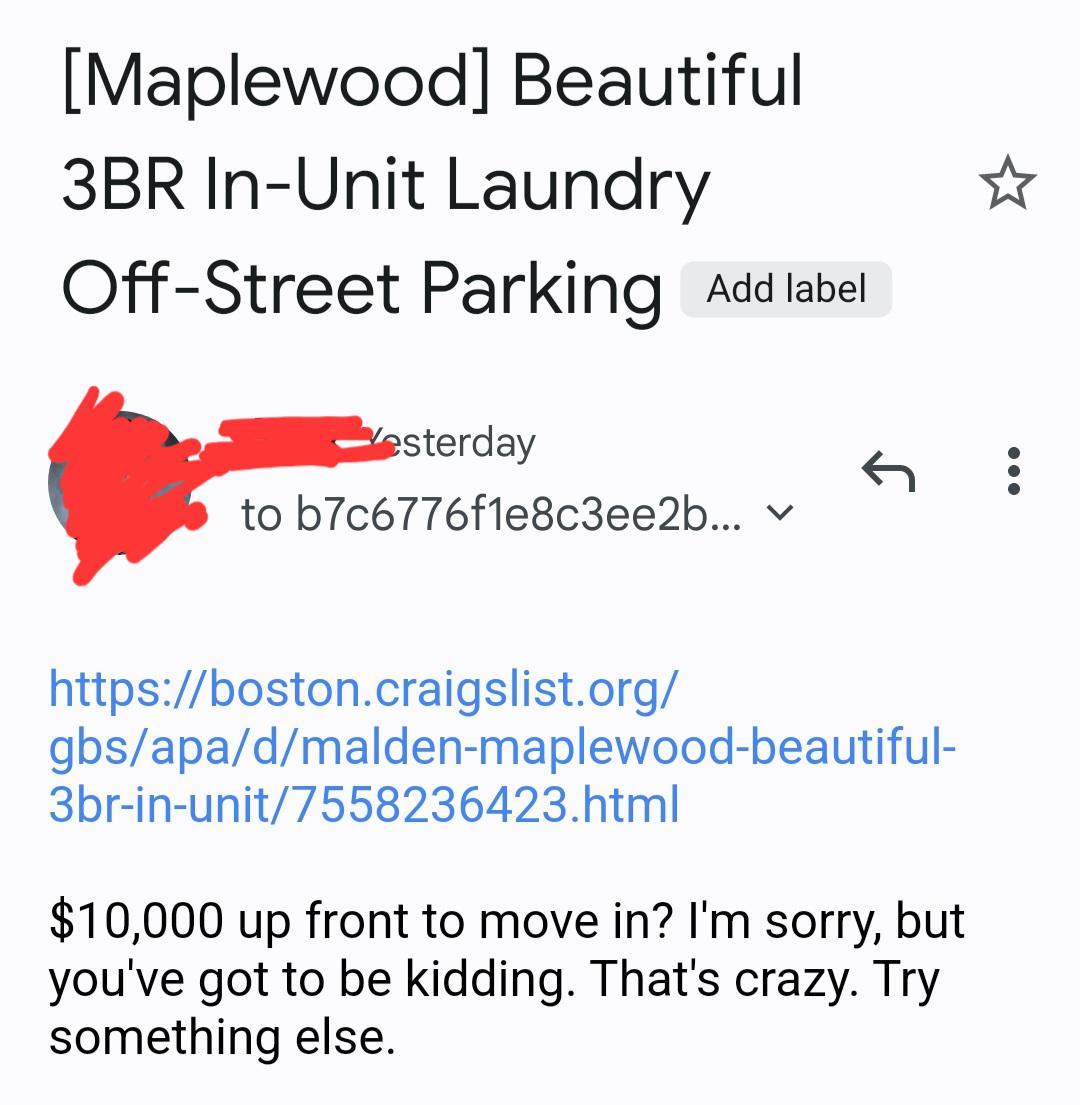Reply to this email
The width and height of the screenshot is (1080, 1105).
click(x=888, y=471)
